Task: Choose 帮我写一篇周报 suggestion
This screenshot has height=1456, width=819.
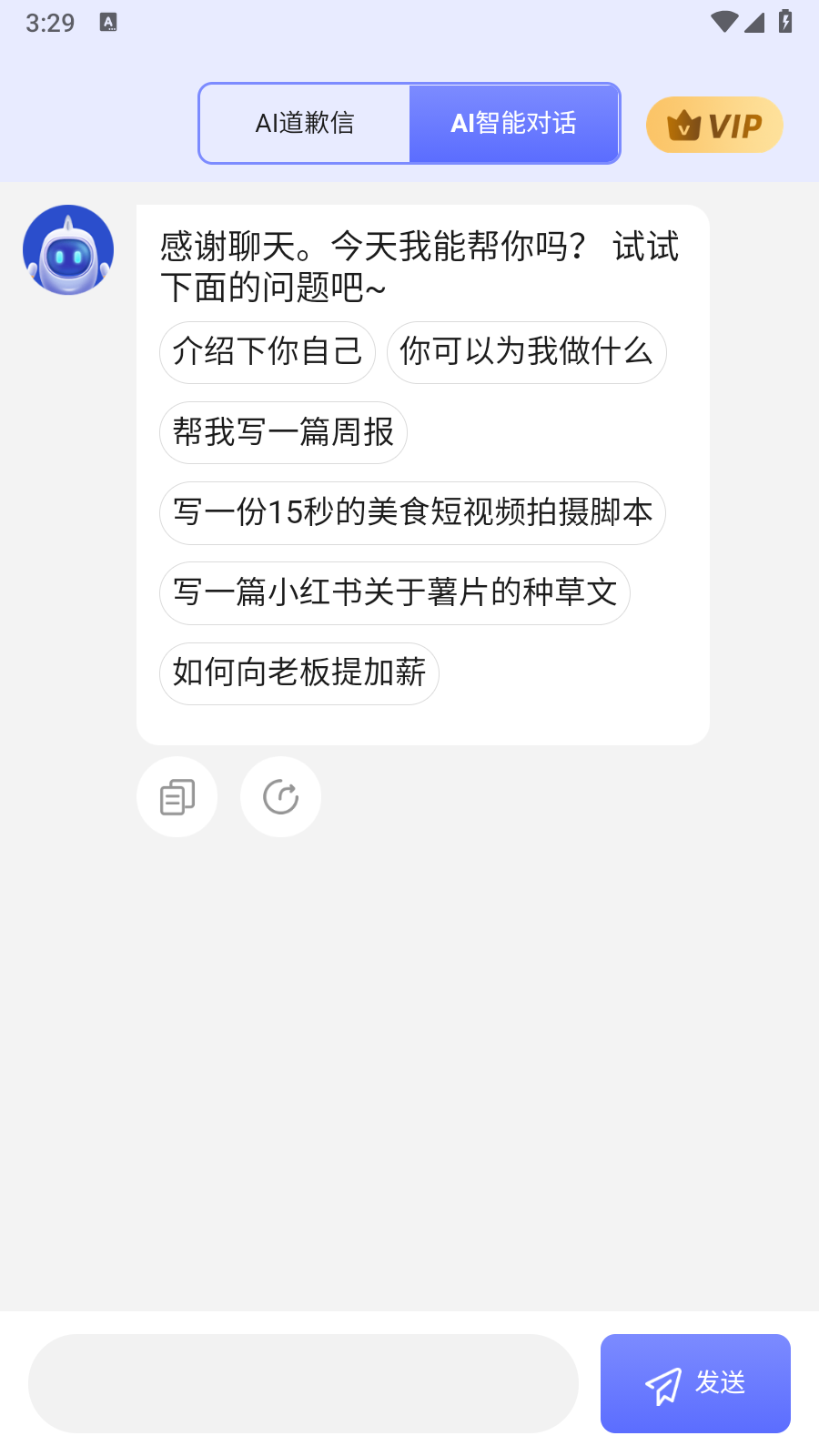Action: [x=283, y=433]
